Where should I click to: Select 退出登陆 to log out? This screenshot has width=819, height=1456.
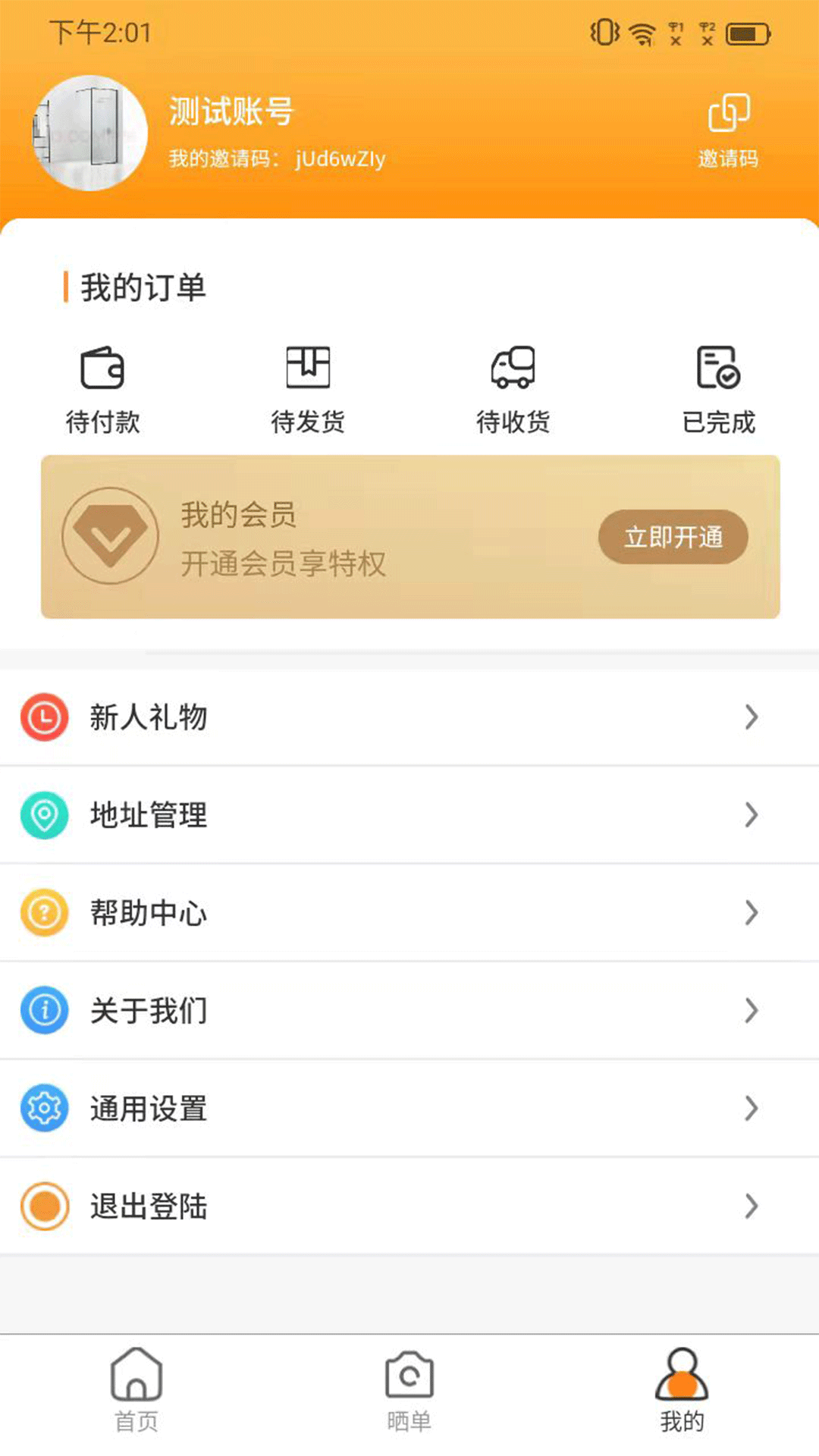tap(149, 1206)
